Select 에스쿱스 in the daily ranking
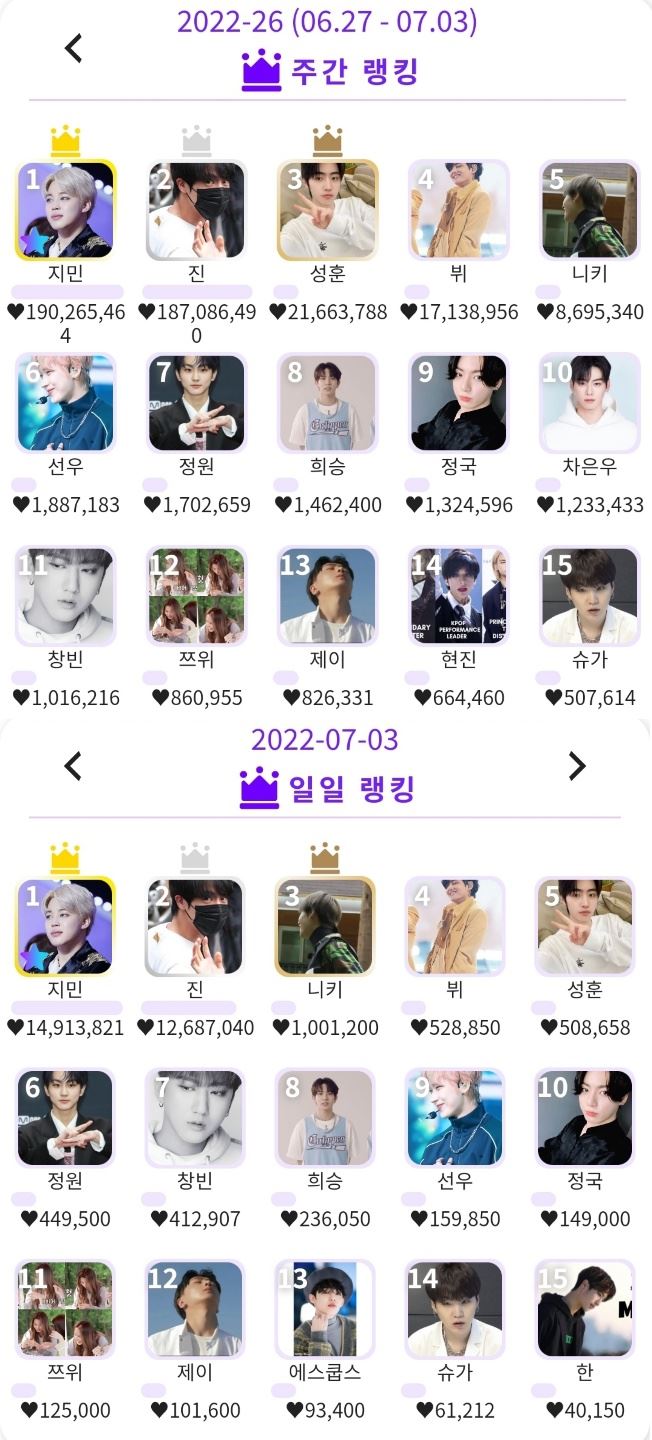This screenshot has width=652, height=1440. click(325, 1309)
